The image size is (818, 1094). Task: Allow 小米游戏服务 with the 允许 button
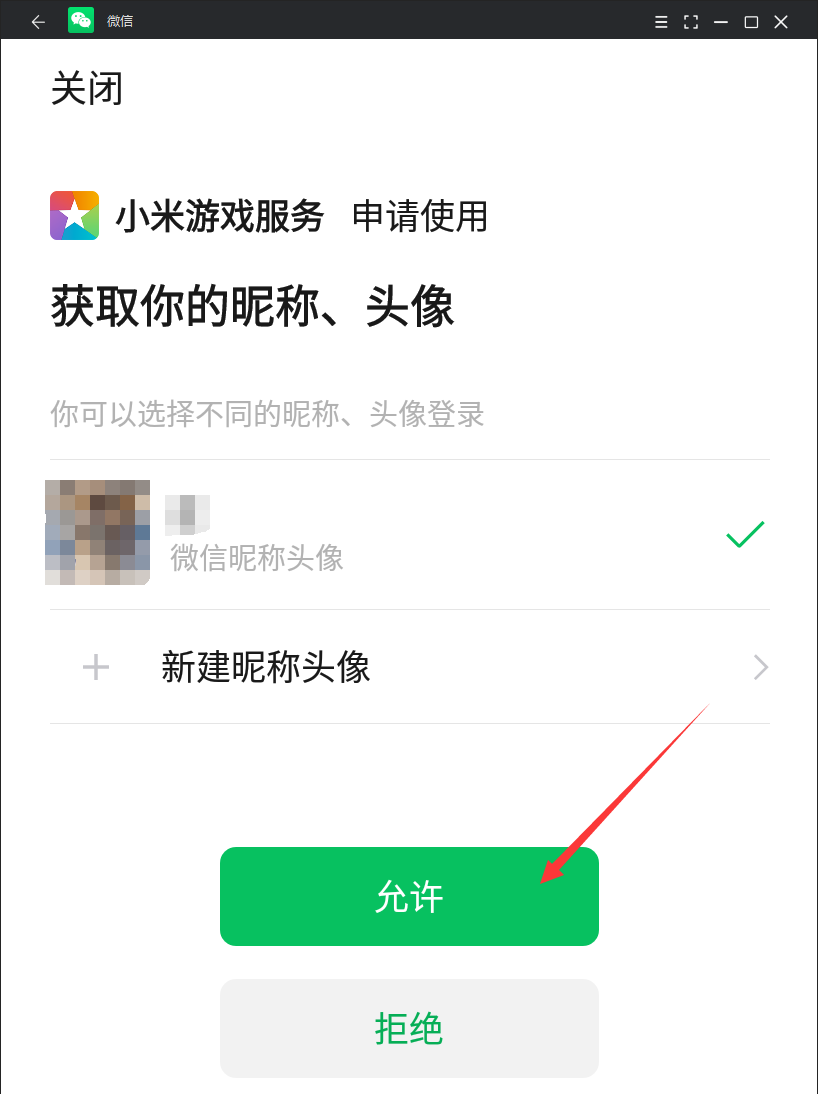409,896
